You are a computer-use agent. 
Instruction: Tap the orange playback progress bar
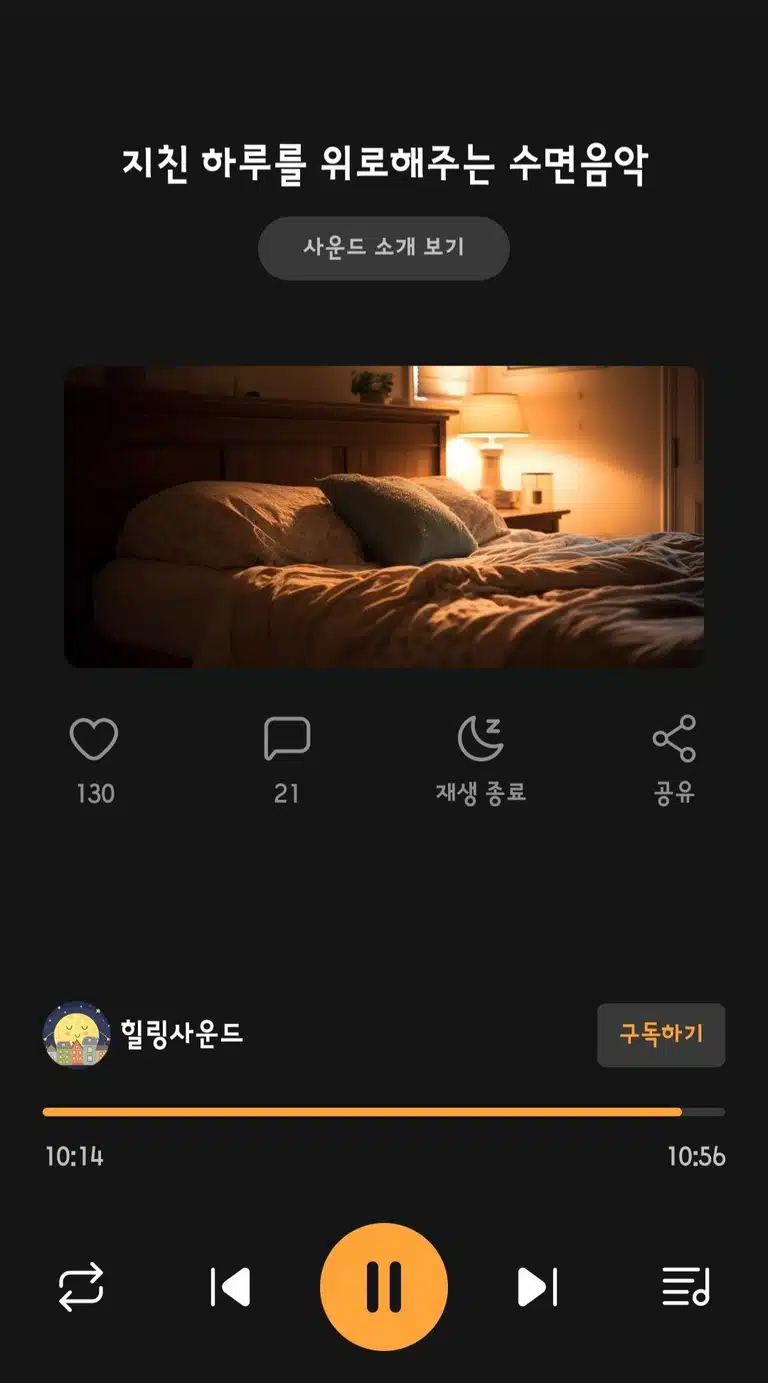[384, 1111]
